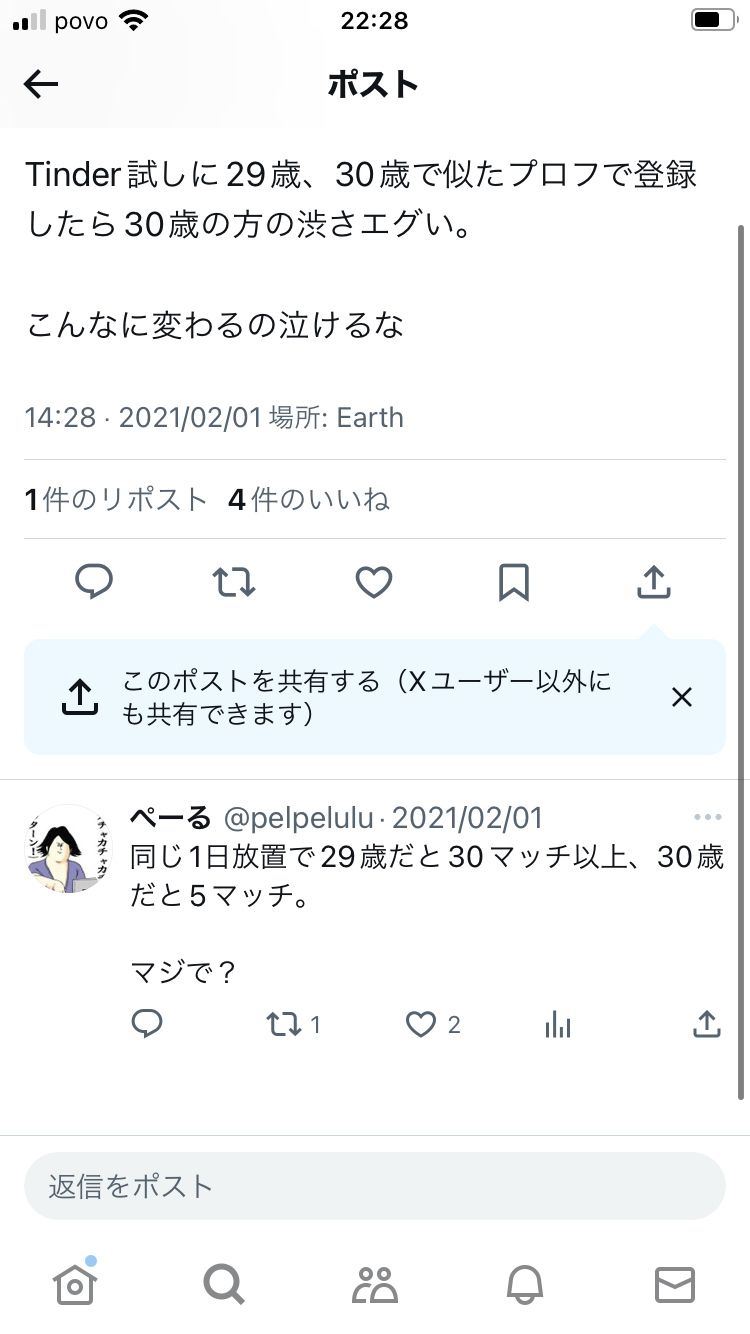Bookmark the main Tinder post

[x=514, y=581]
